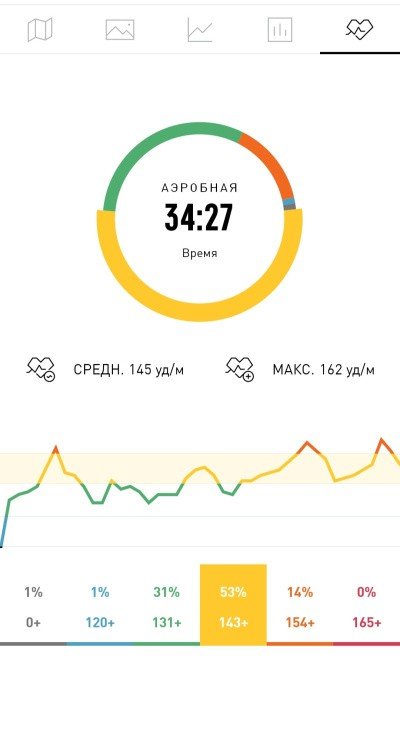Choose the 131+ green zone
Screen dimensions: 400x736
click(x=167, y=606)
